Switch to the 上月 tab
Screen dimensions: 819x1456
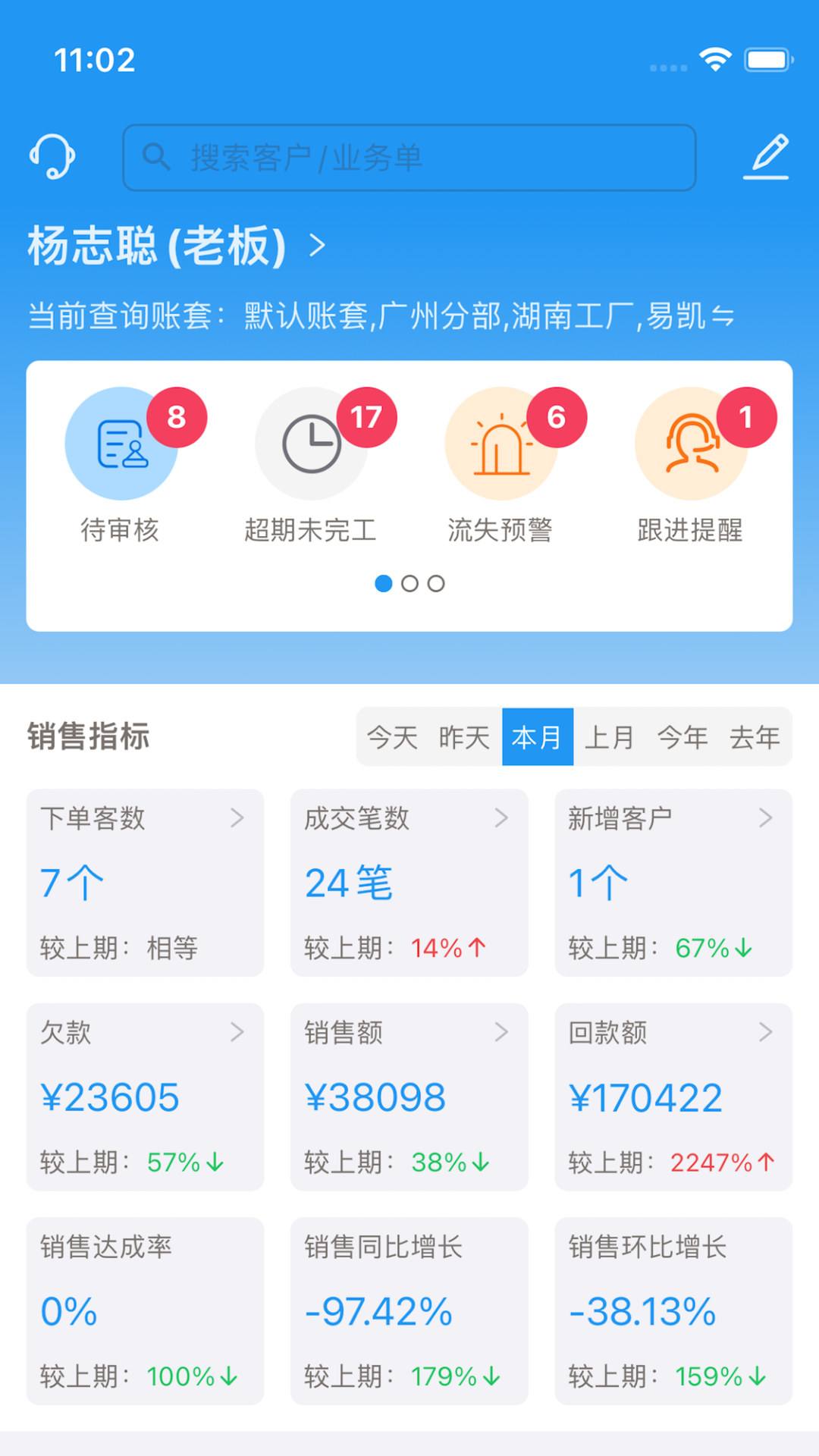610,736
